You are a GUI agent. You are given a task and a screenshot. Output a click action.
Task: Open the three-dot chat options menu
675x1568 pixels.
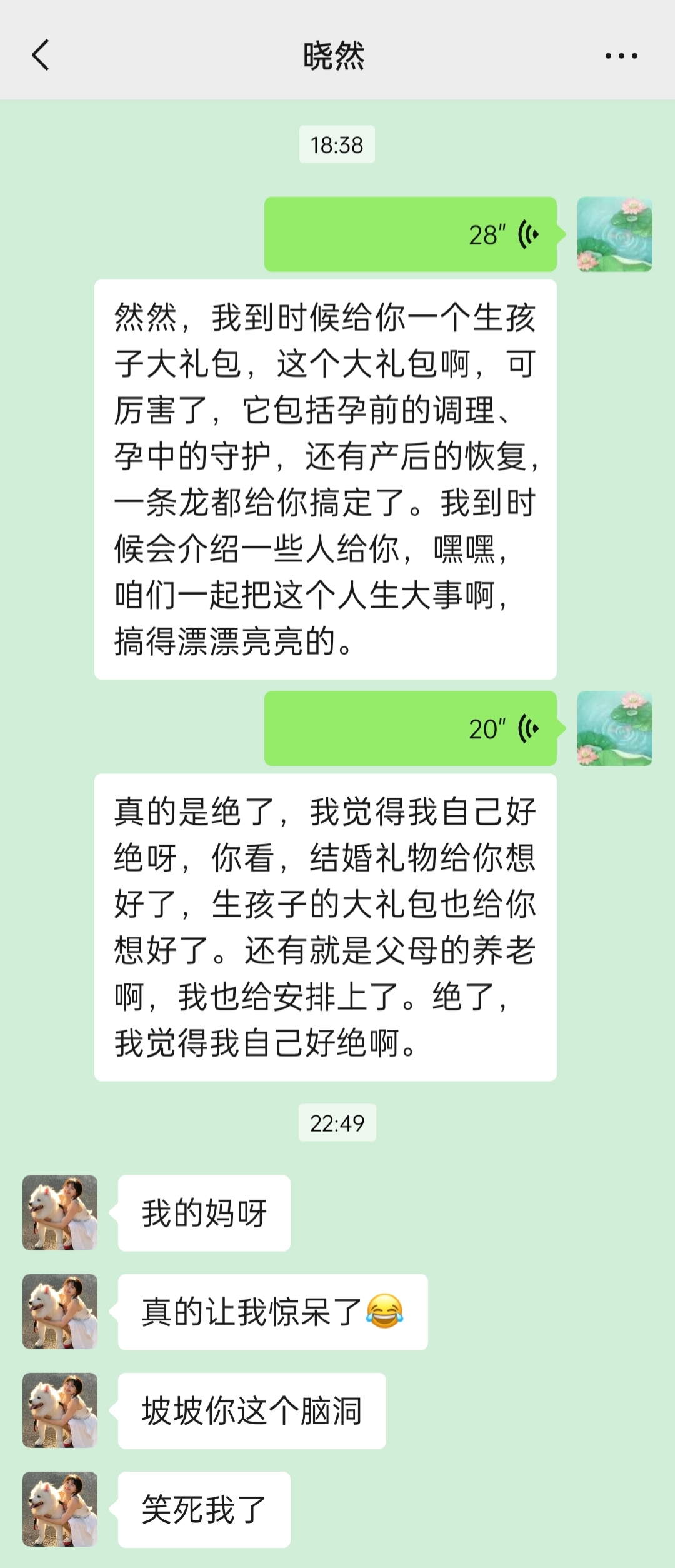pos(621,56)
